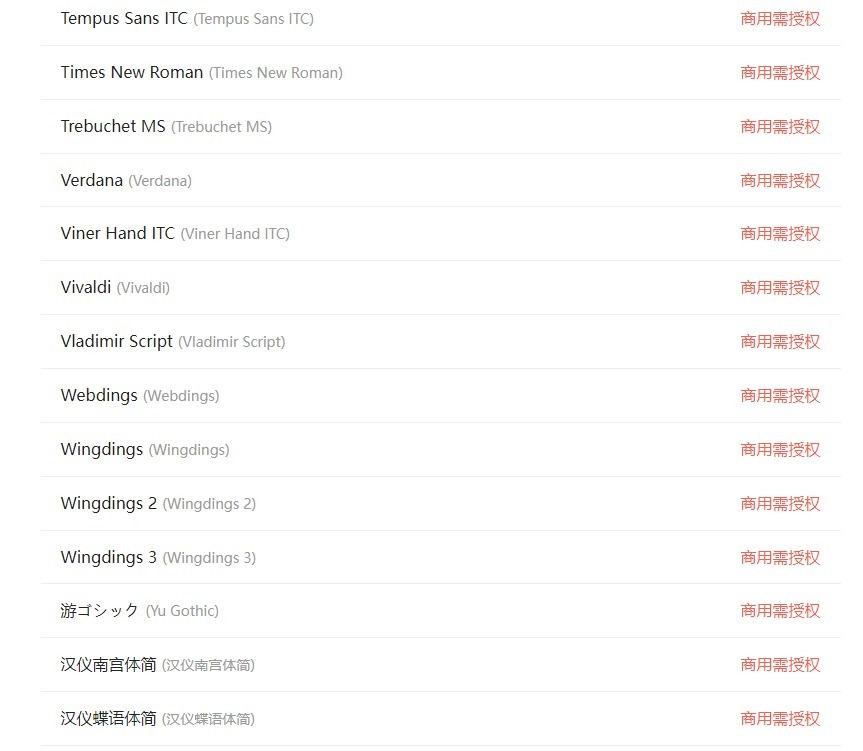Select the Vivaldi font entry
Screen dimensions: 863x751
pos(86,288)
